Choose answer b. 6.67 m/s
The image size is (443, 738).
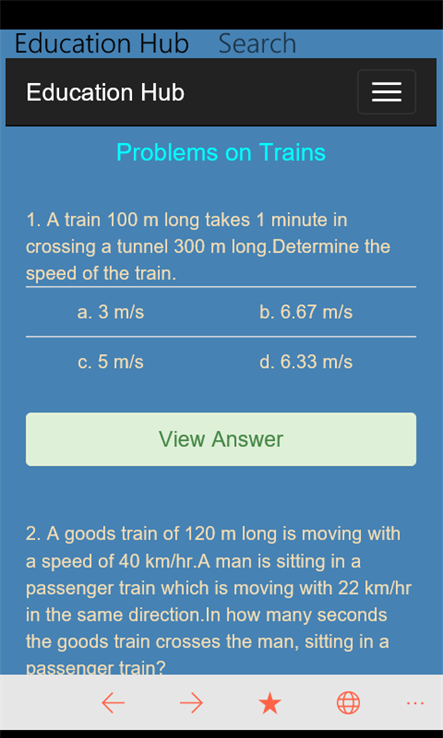coord(306,312)
